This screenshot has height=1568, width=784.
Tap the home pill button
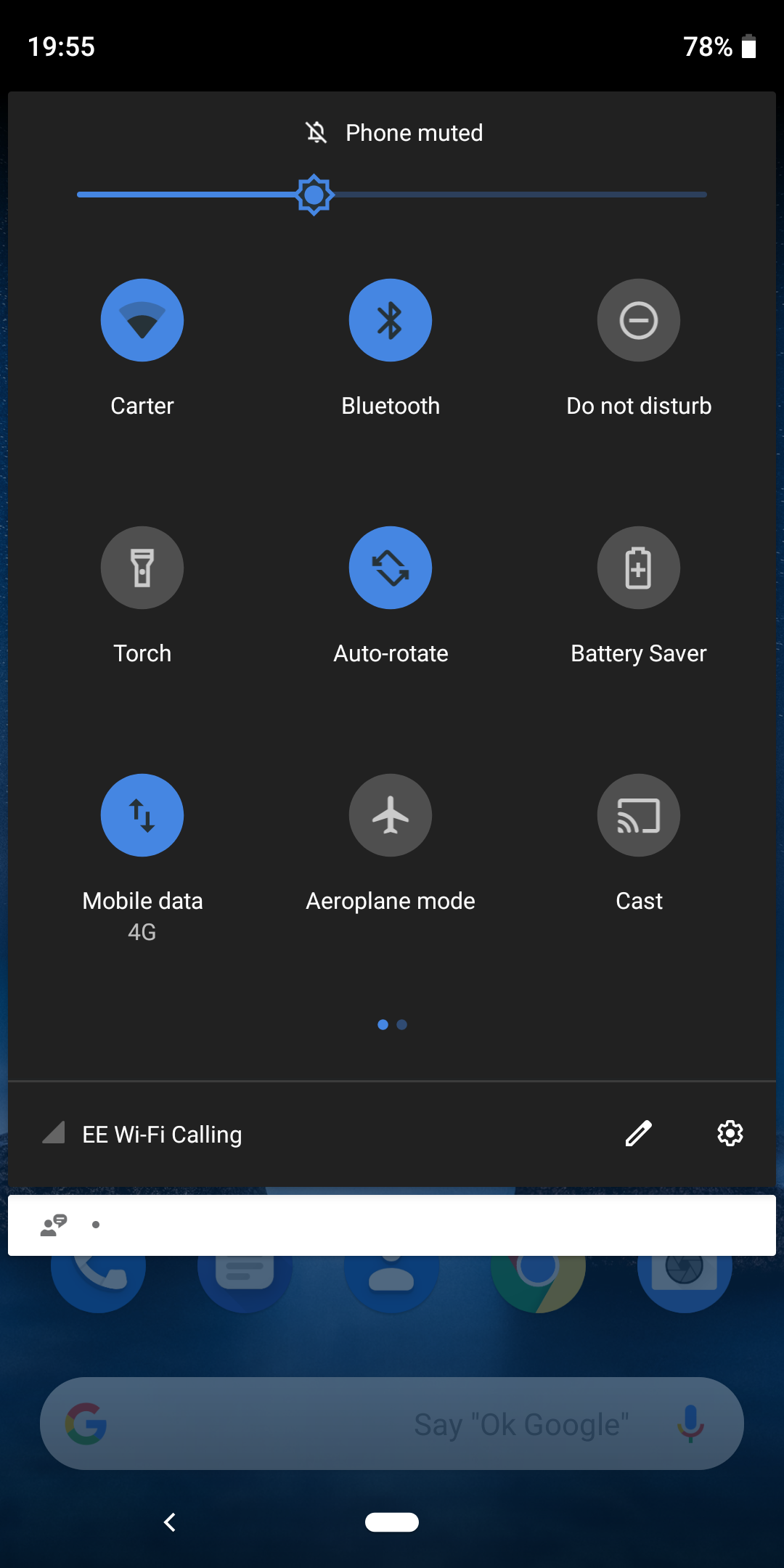point(392,1522)
